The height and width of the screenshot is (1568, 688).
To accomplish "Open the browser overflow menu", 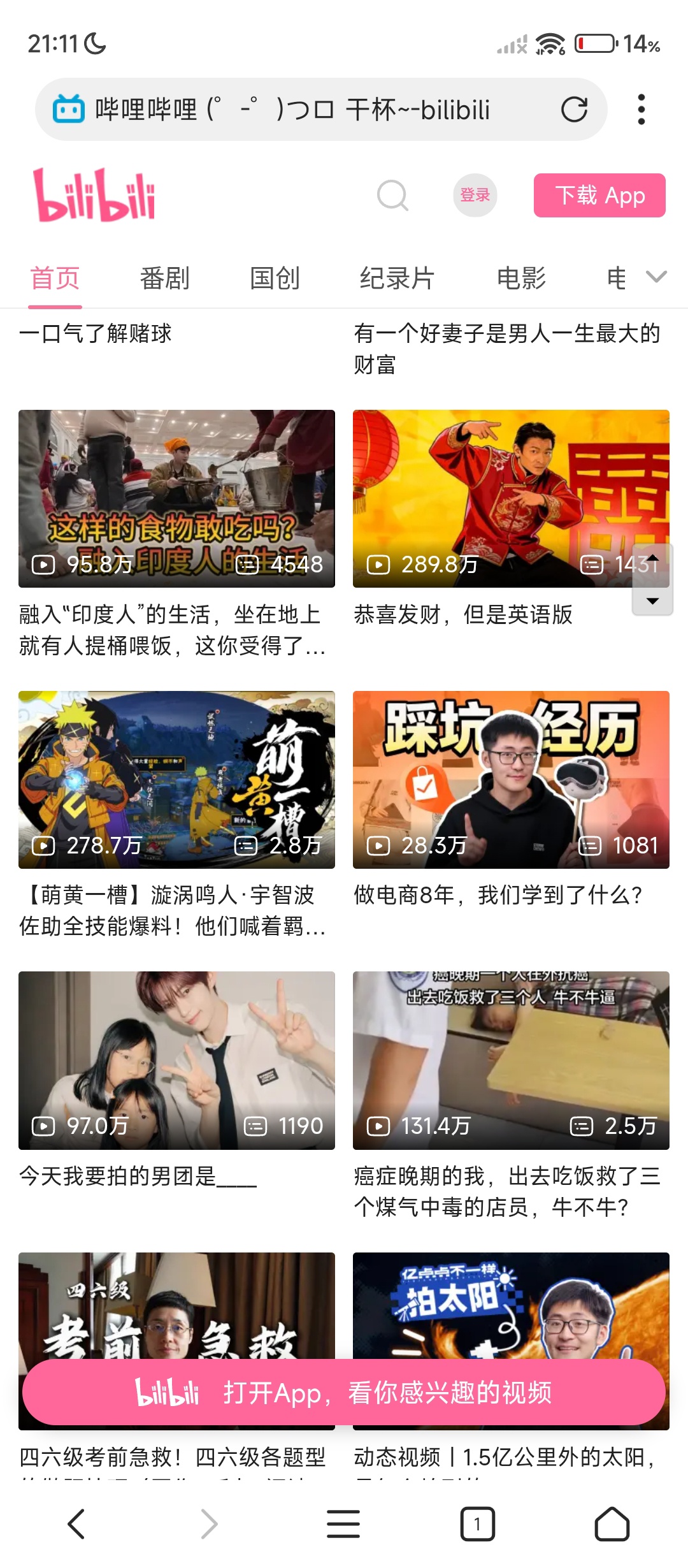I will coord(641,110).
